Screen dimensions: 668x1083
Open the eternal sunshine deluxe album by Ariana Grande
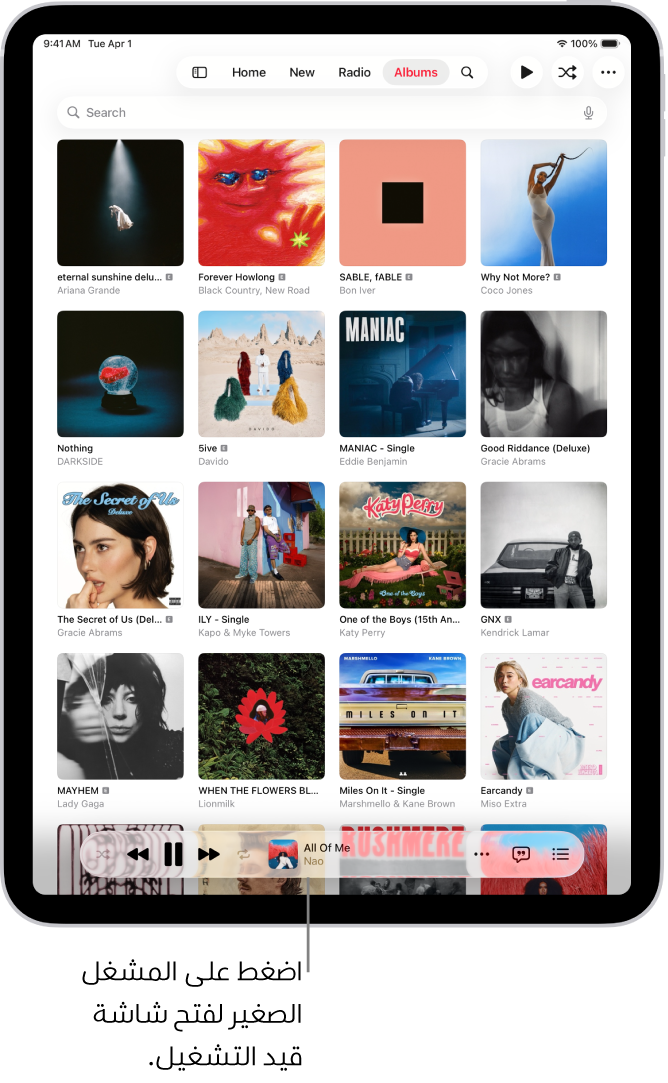(x=120, y=203)
